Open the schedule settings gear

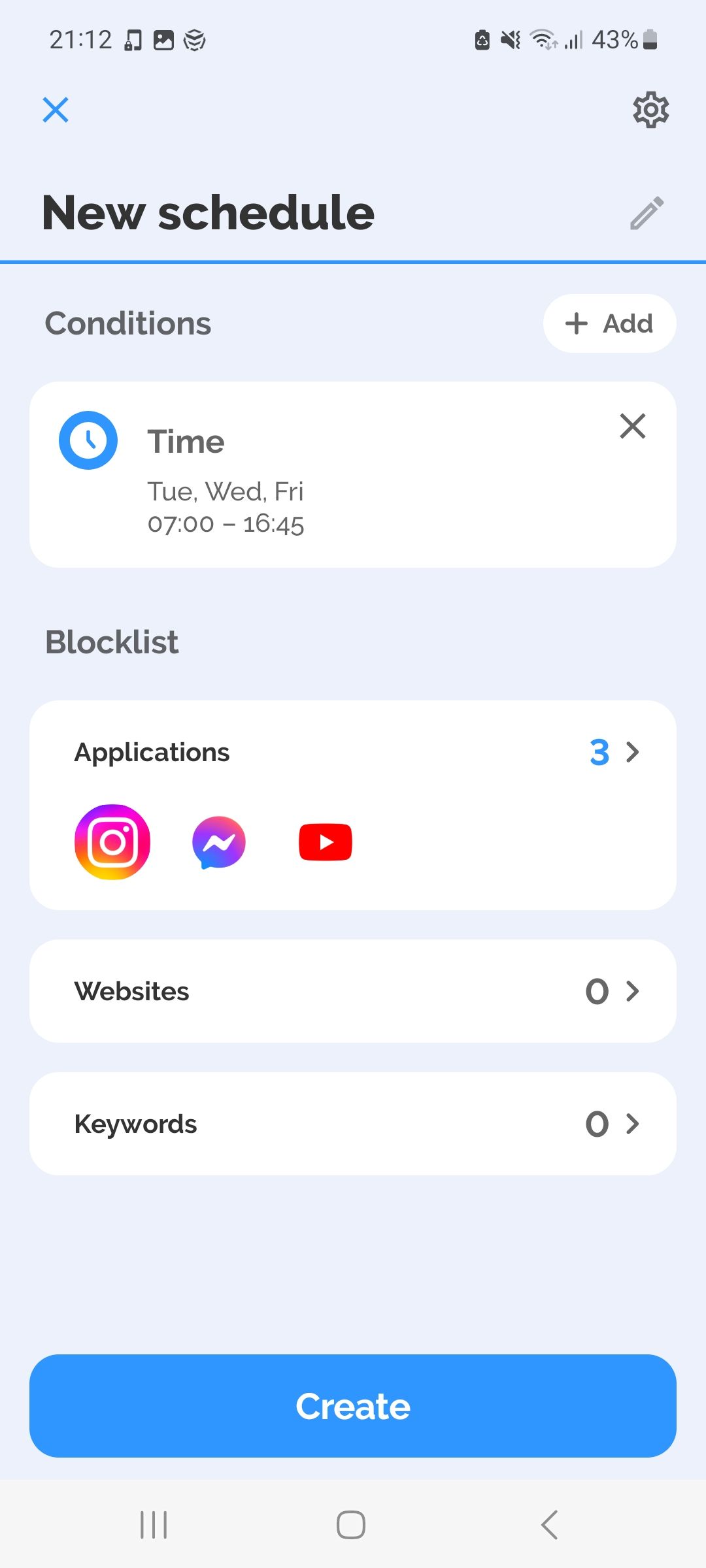click(x=650, y=110)
